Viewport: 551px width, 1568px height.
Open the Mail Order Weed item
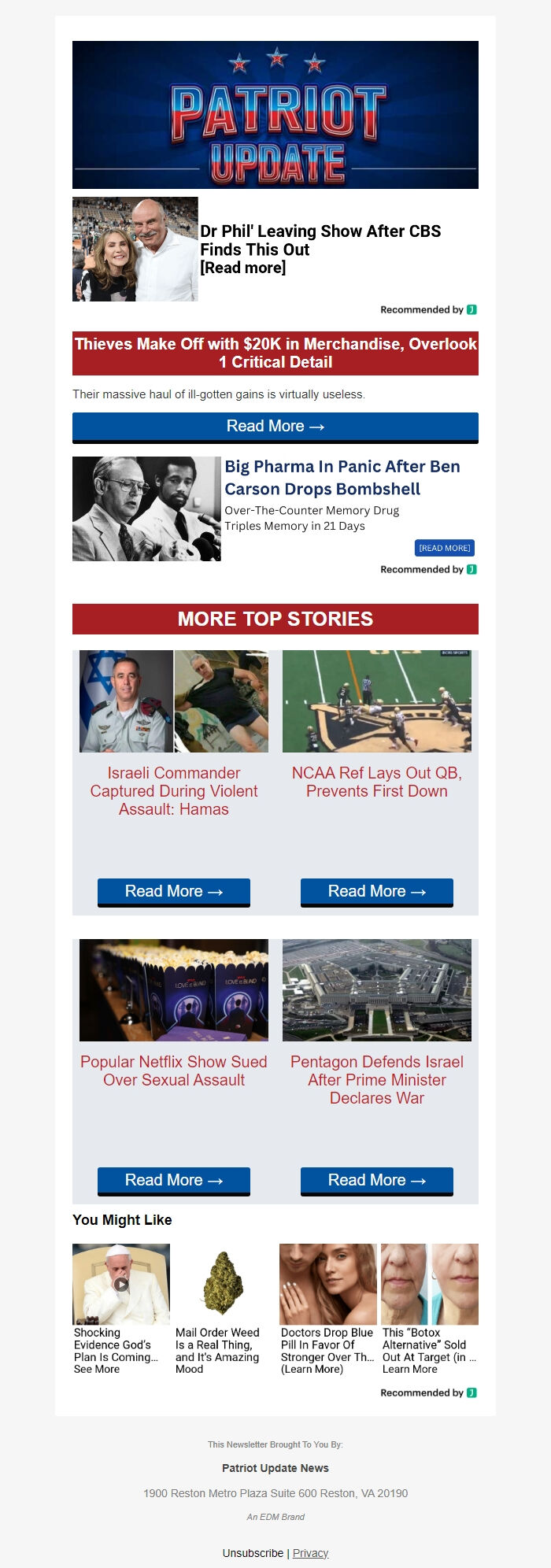pyautogui.click(x=217, y=1351)
